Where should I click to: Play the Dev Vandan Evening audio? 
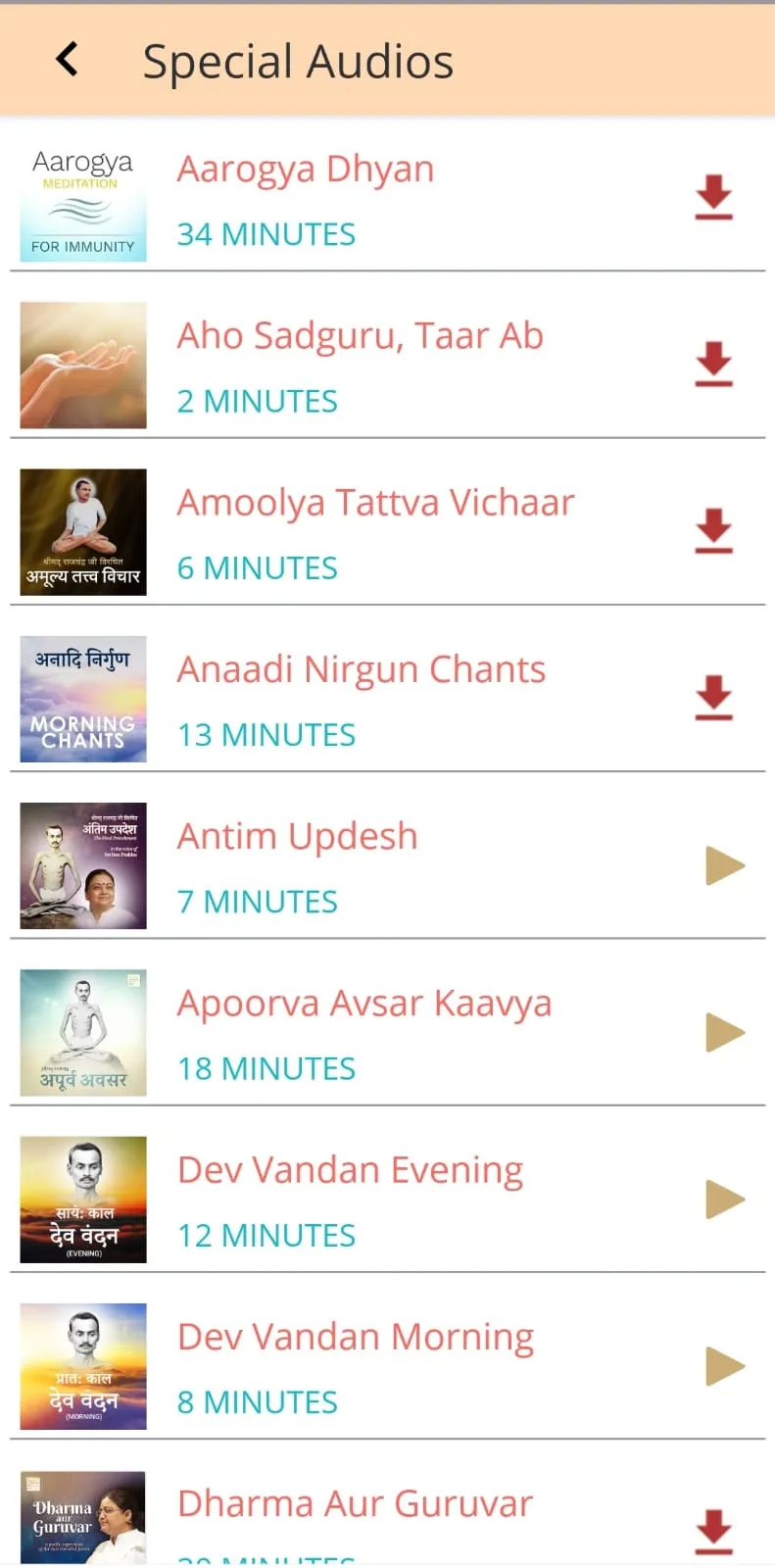[725, 1200]
